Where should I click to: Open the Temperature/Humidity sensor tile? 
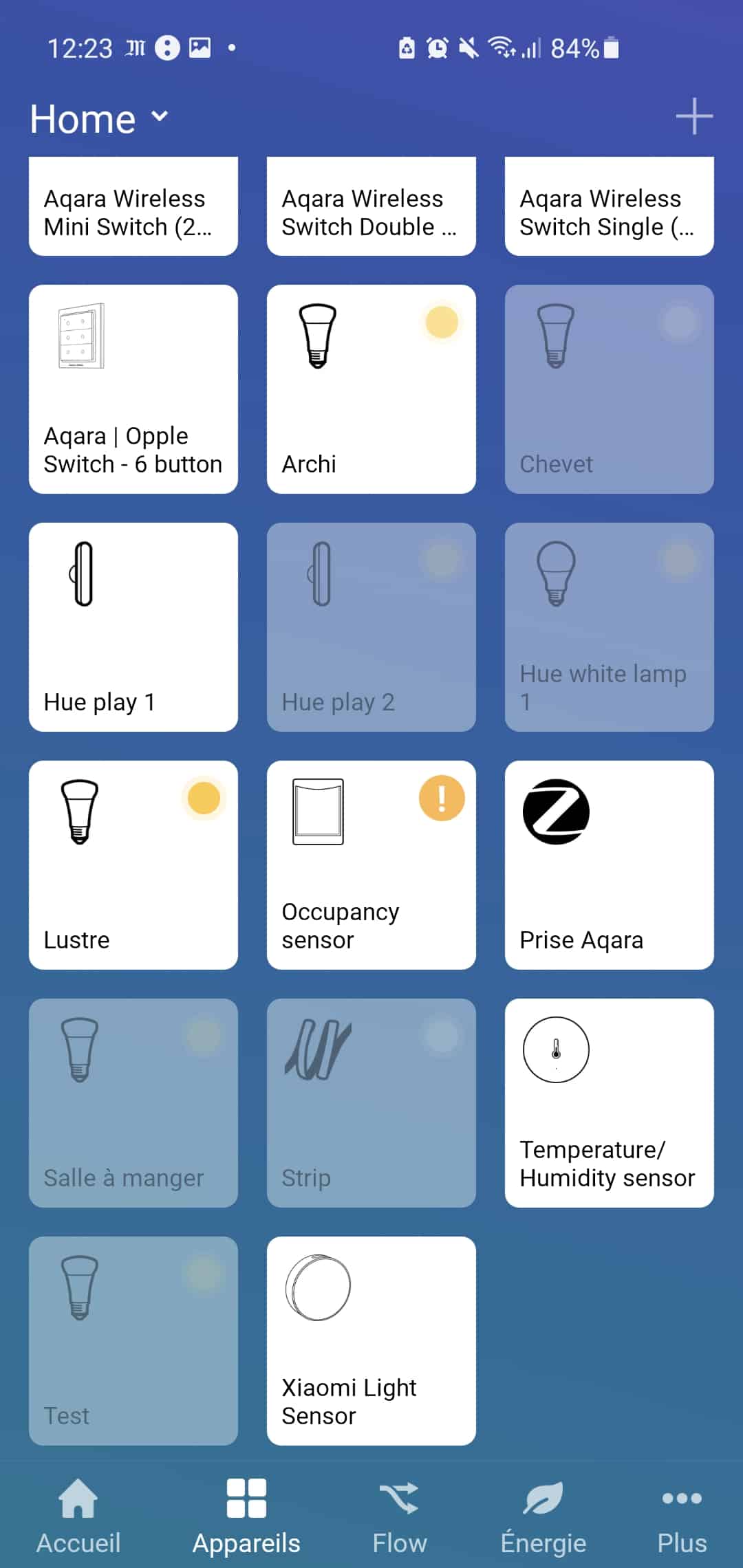[x=610, y=1103]
